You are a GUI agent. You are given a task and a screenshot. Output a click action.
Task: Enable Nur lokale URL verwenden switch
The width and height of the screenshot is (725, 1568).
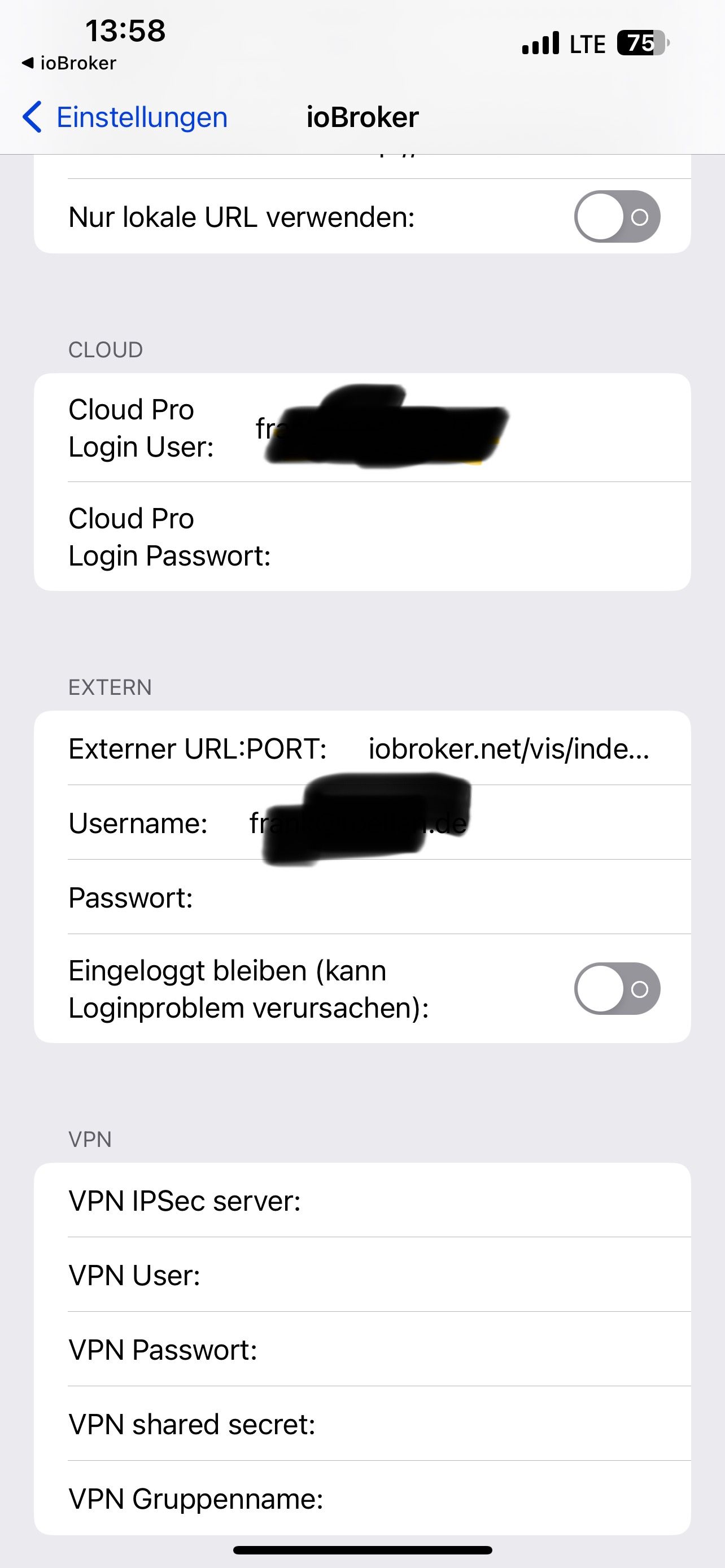617,217
